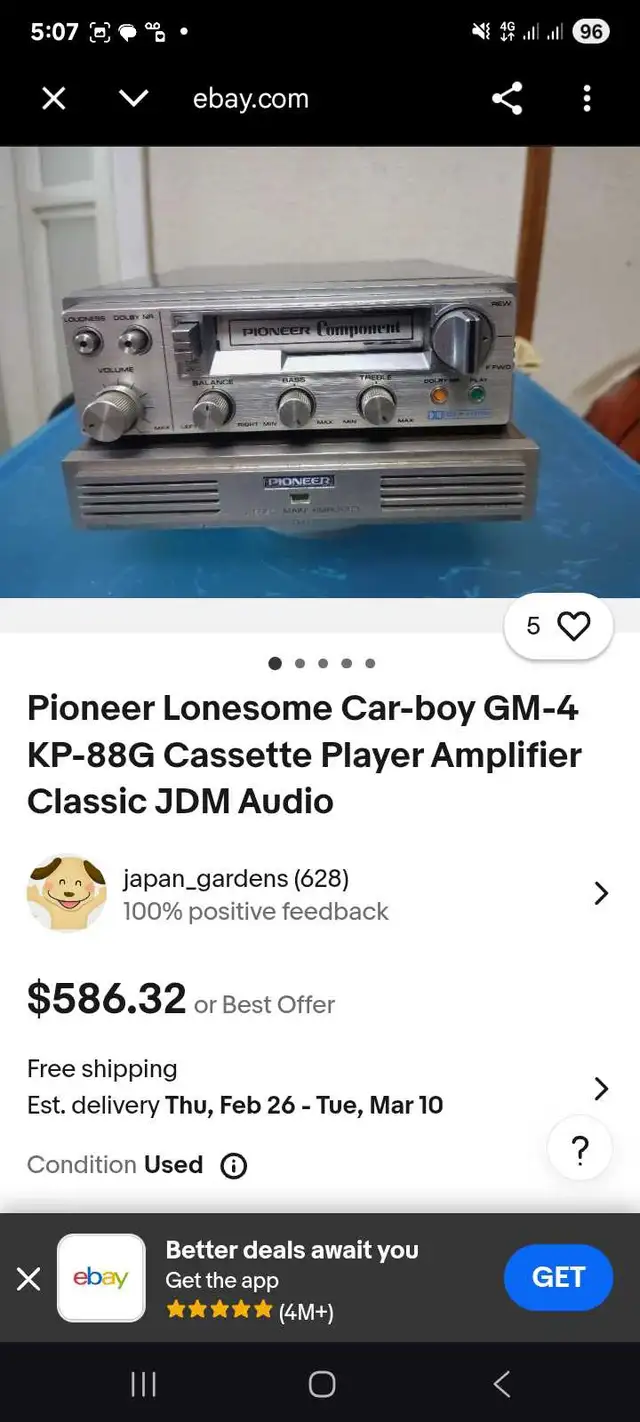
Task: Share this eBay listing
Action: coord(507,98)
